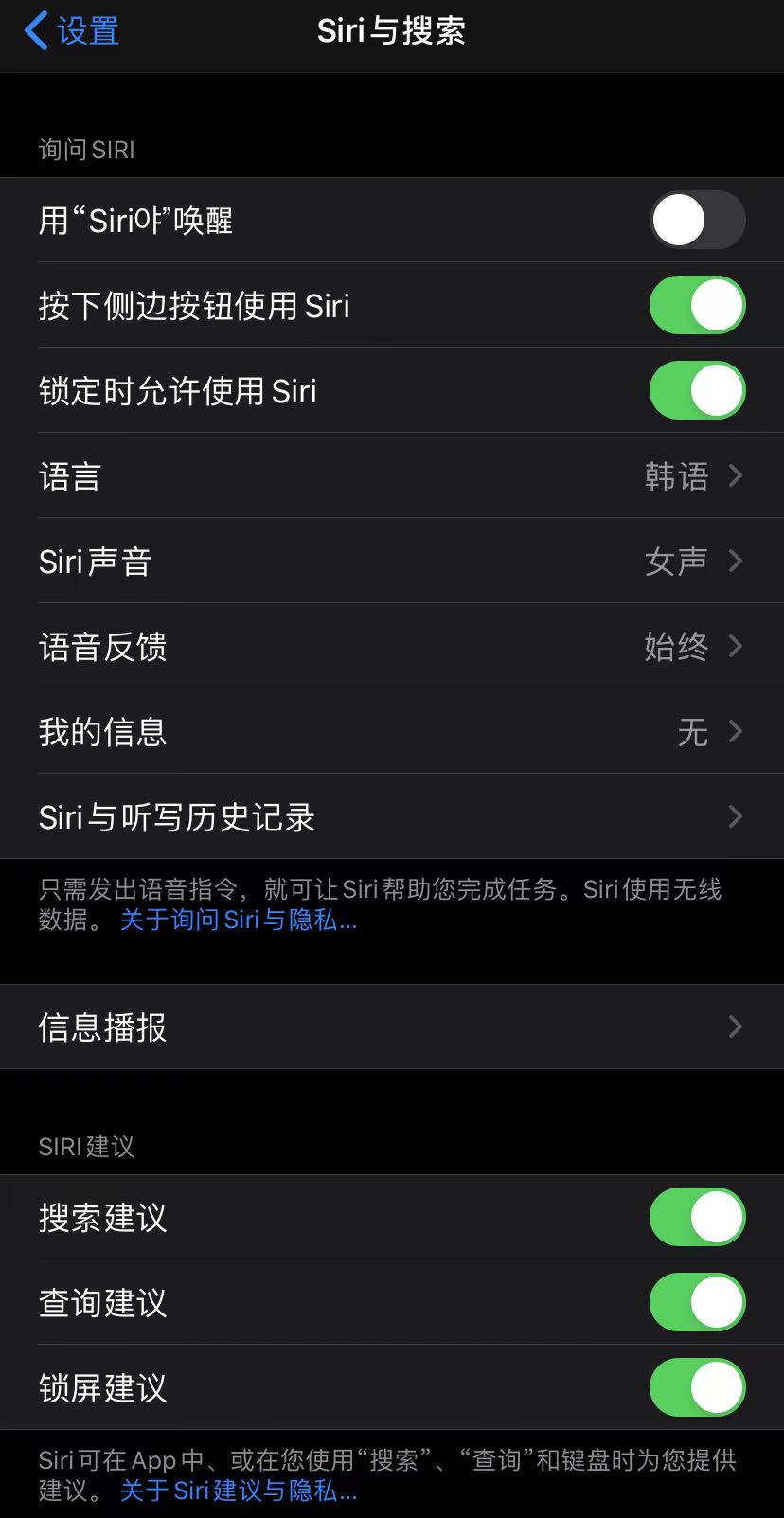Enable 用"Siri야"唤醒 voice activation
The image size is (784, 1518).
(697, 220)
